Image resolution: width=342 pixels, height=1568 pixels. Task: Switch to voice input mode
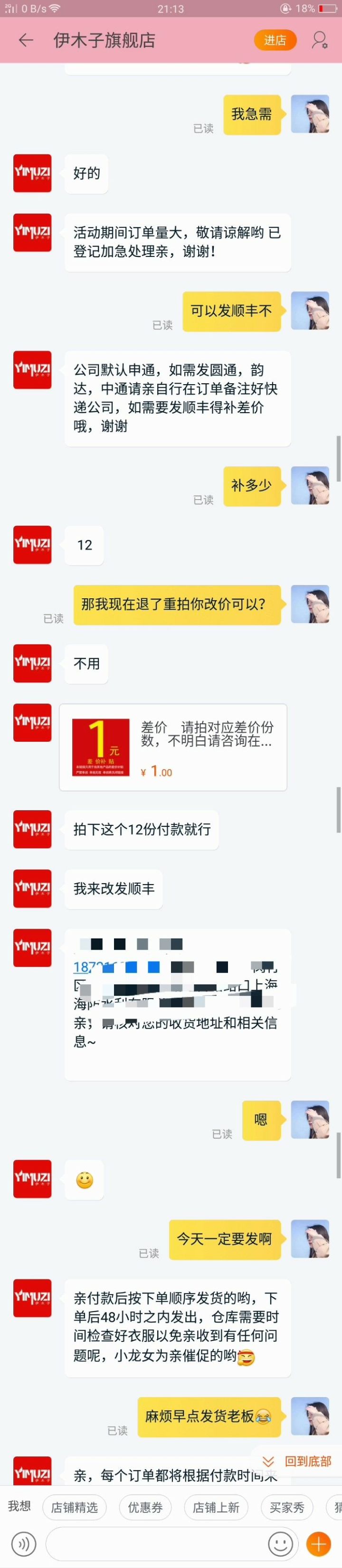click(x=24, y=1544)
